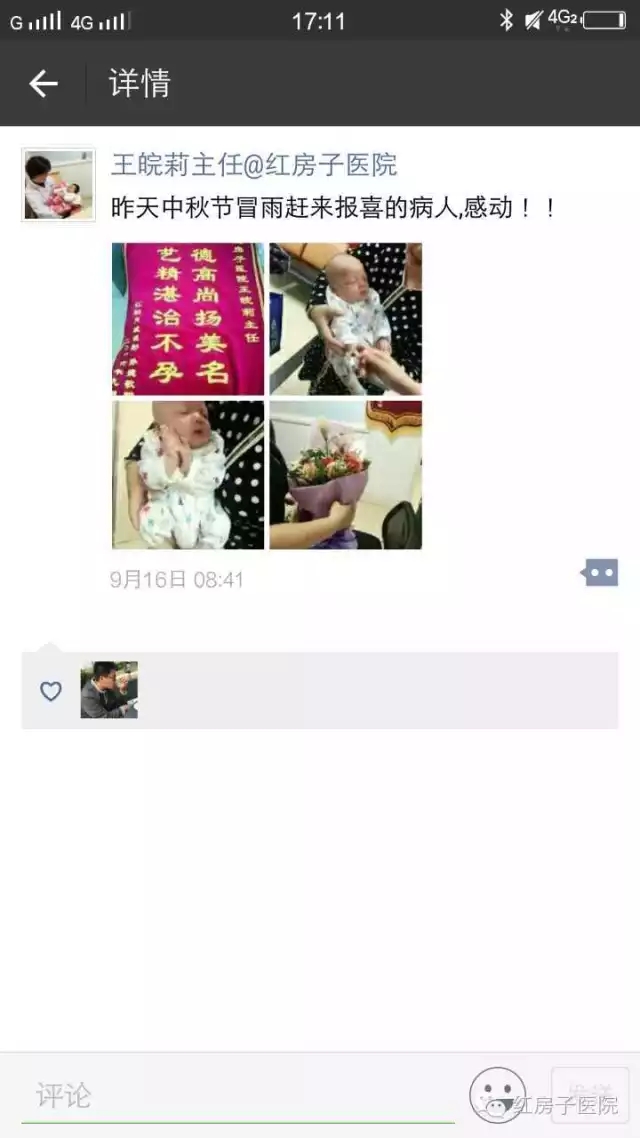Screen dimensions: 640x1138
Task: Tap the 评论 comment input field
Action: tap(235, 1094)
